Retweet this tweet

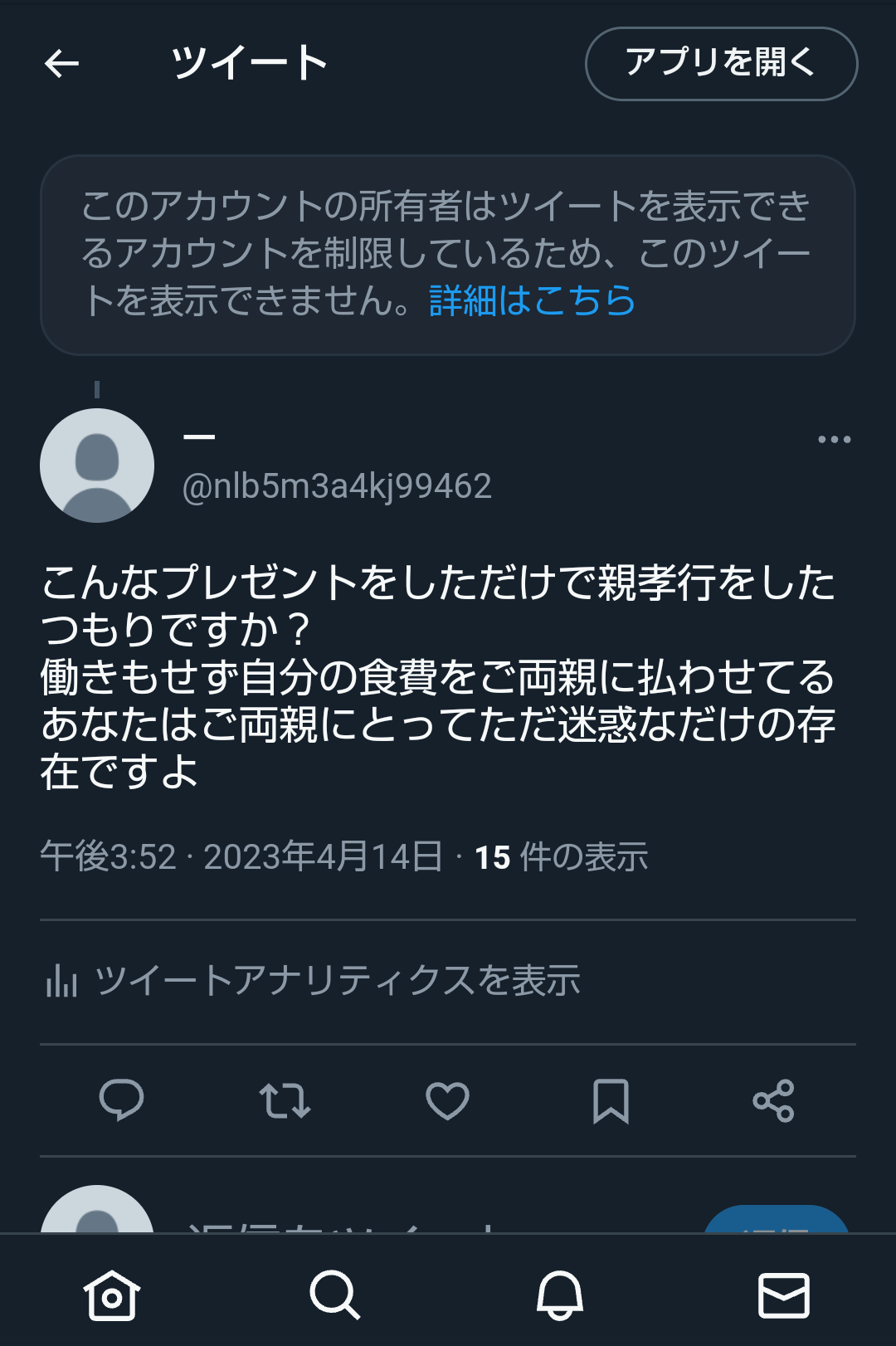[x=285, y=1101]
